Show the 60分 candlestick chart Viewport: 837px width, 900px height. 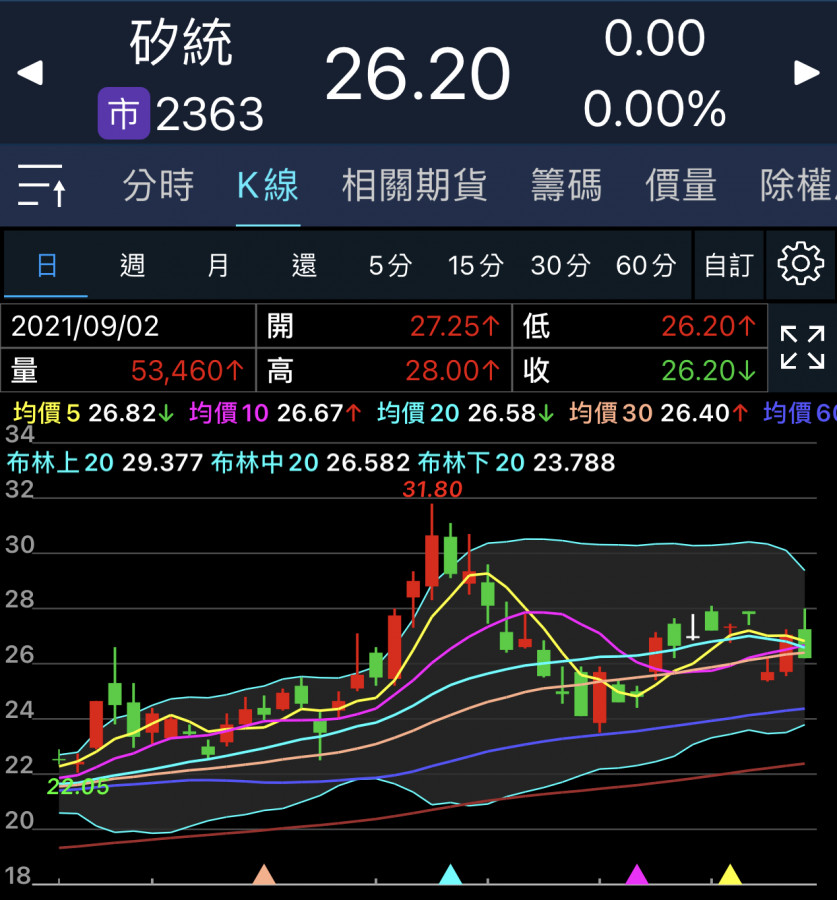click(646, 265)
